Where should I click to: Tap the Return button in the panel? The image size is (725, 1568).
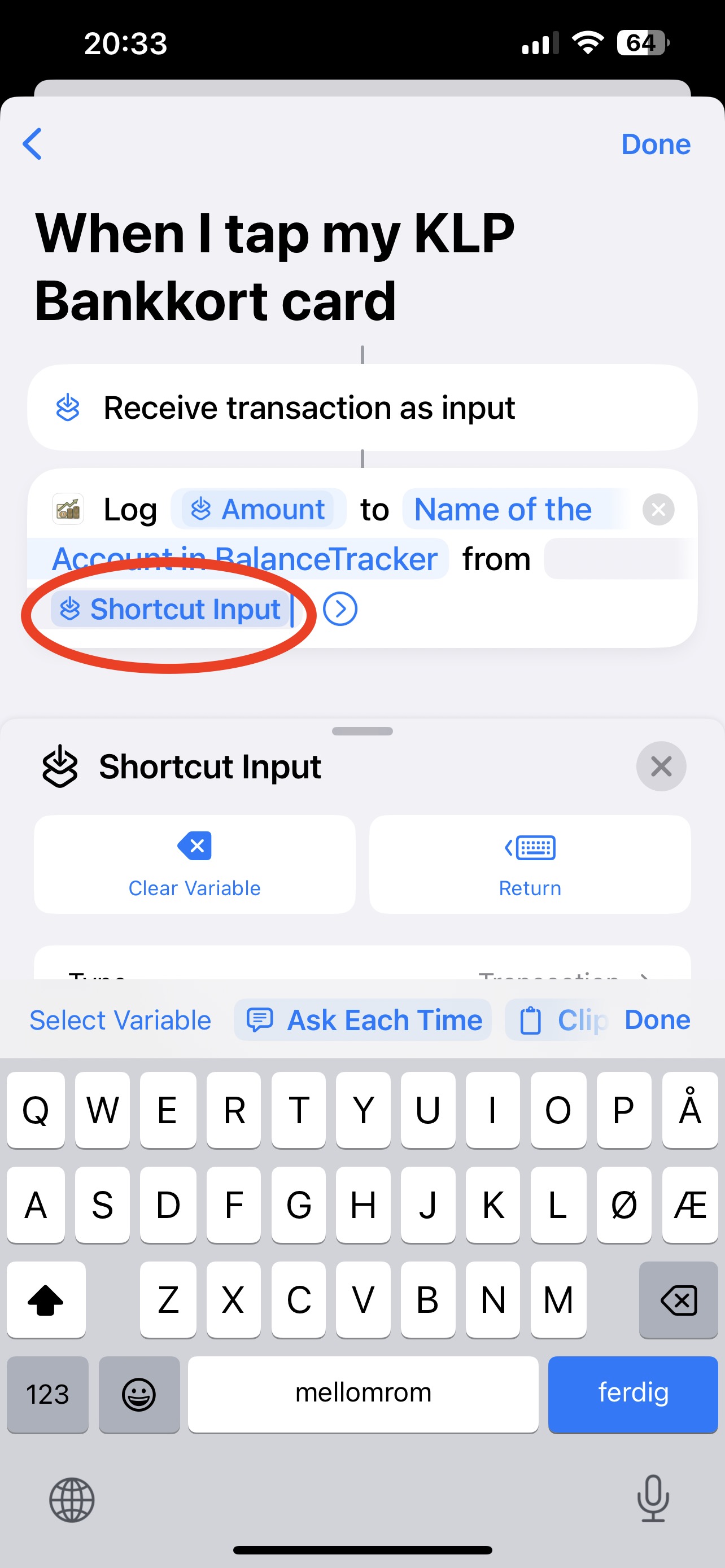click(x=530, y=864)
